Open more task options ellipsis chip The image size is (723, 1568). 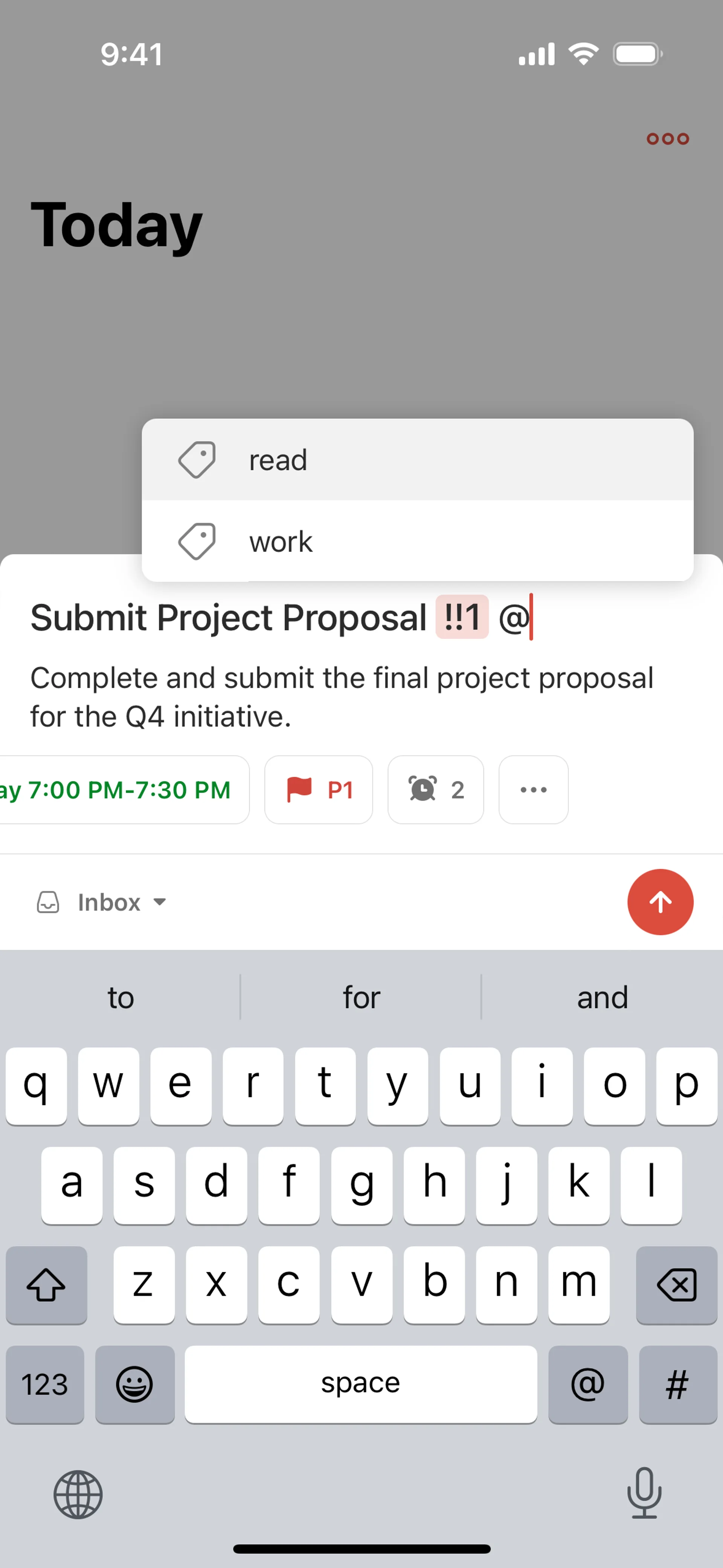click(533, 790)
